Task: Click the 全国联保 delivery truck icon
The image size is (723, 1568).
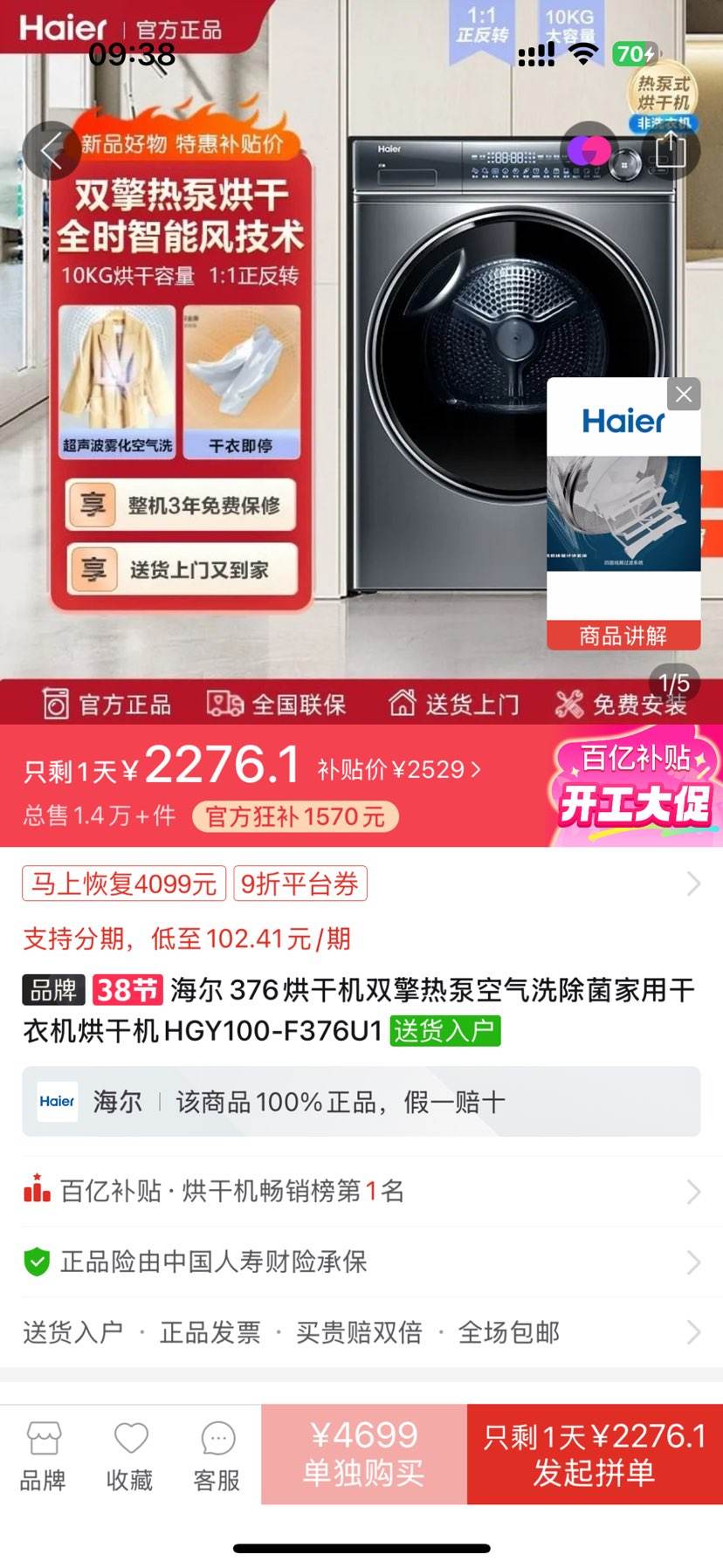Action: [x=224, y=704]
